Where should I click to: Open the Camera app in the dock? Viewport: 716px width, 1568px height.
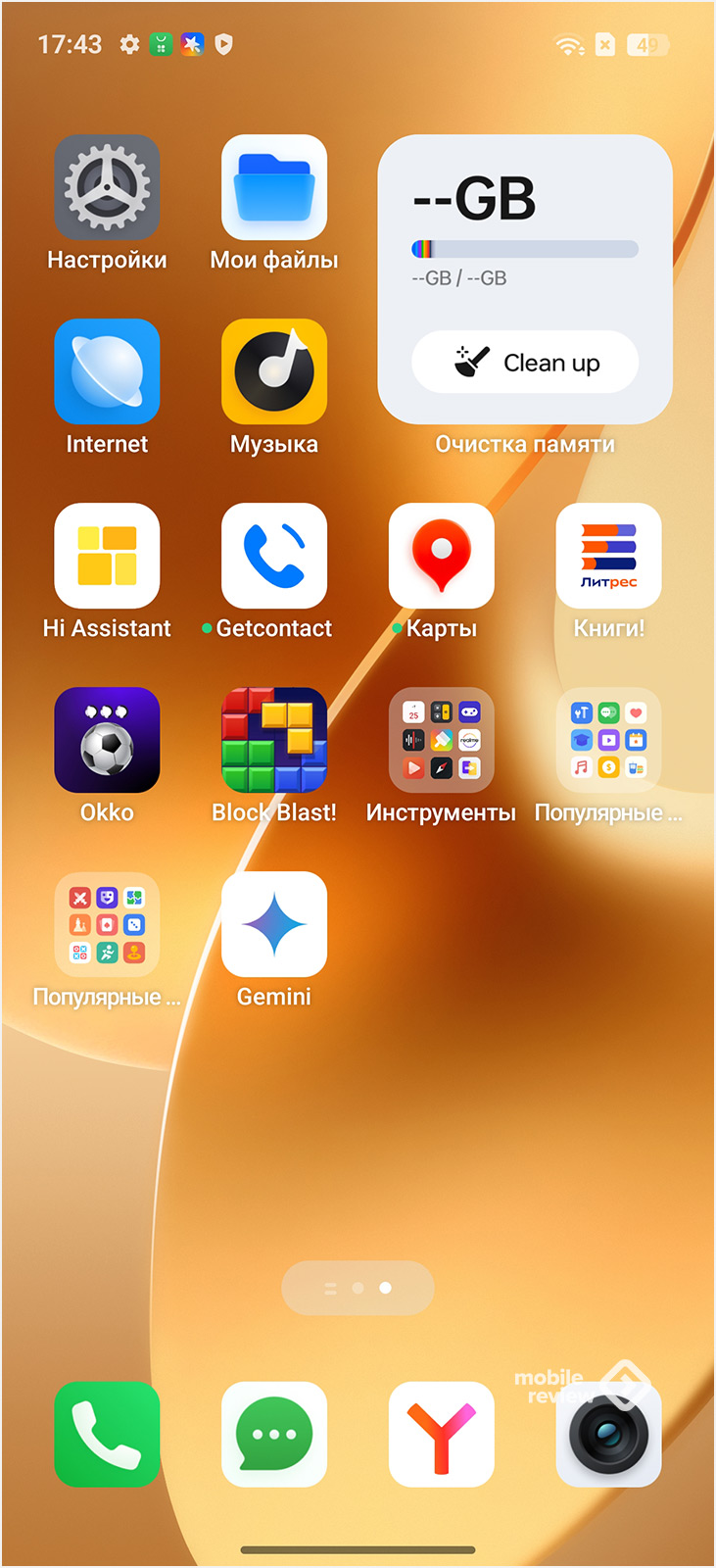click(608, 1435)
